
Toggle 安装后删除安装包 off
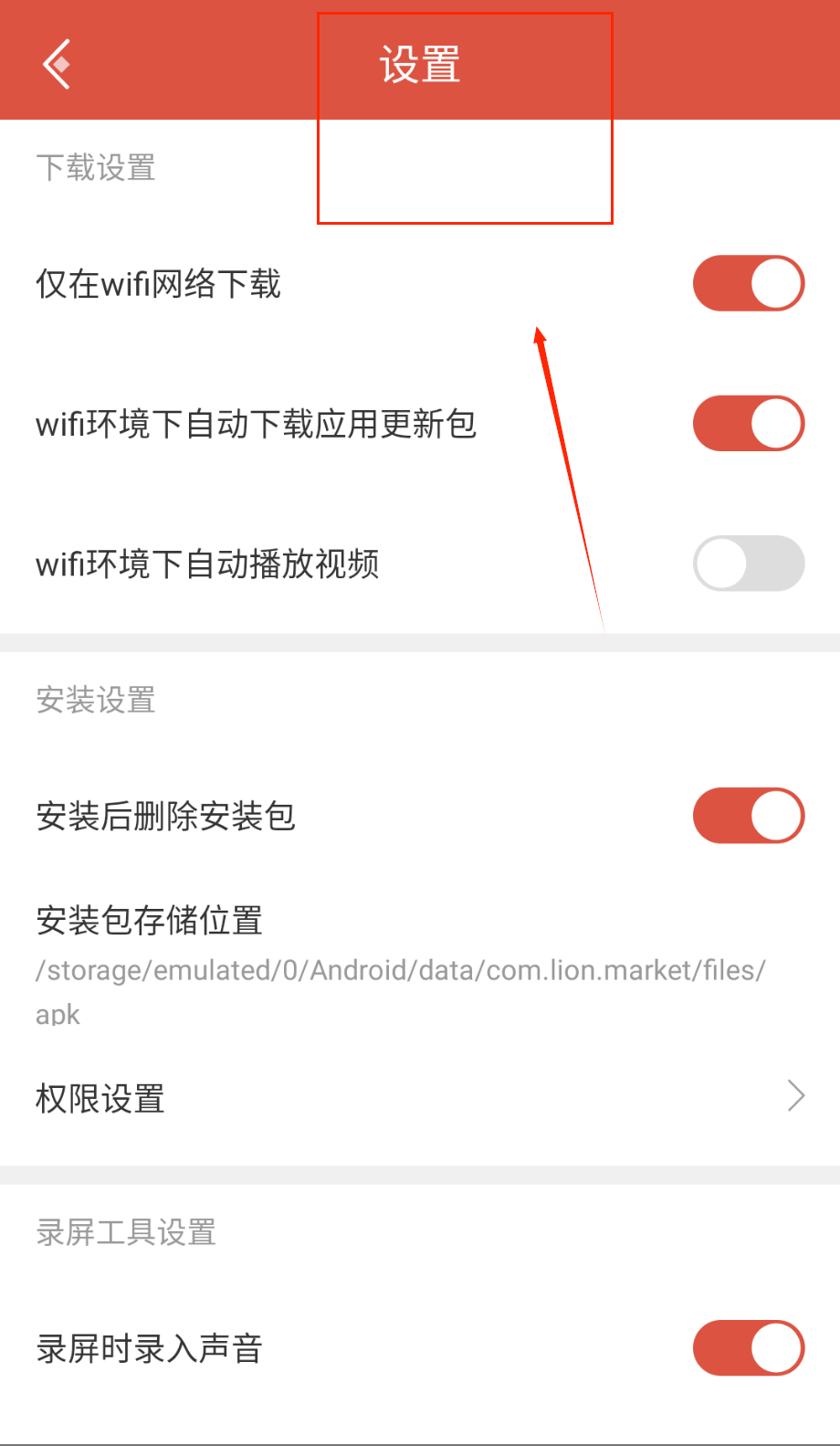748,816
